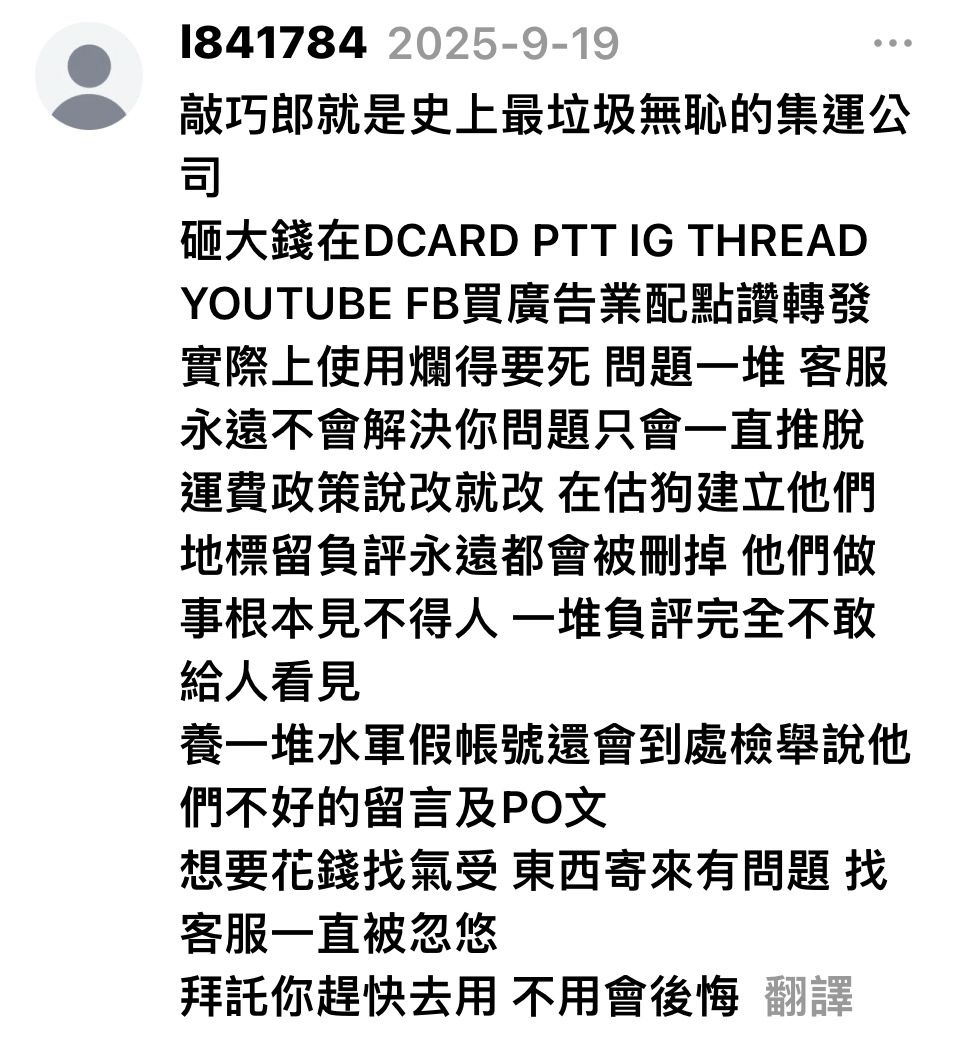
Task: Open l841784's profile avatar
Action: click(x=88, y=77)
